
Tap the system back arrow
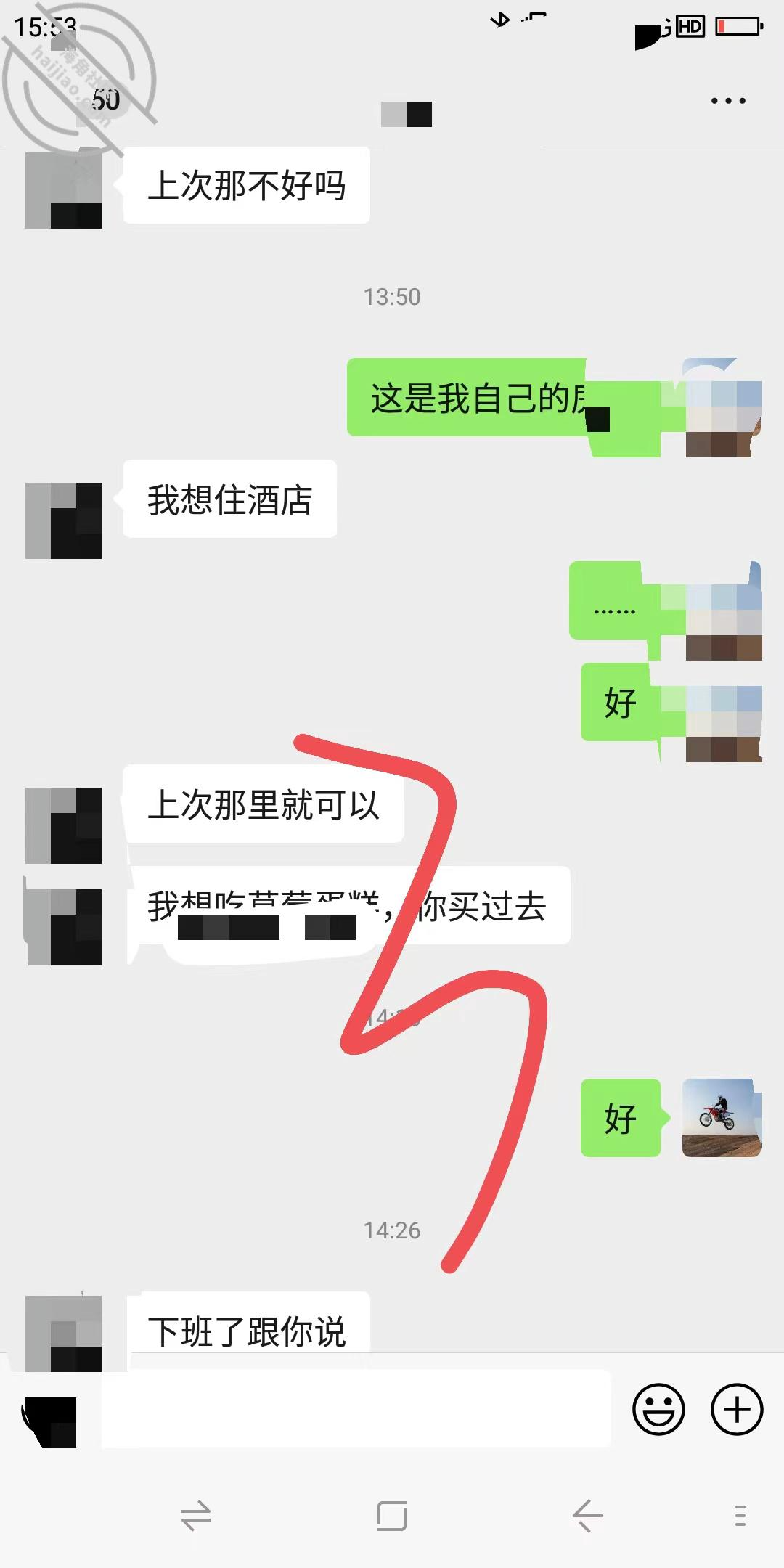[x=587, y=1516]
